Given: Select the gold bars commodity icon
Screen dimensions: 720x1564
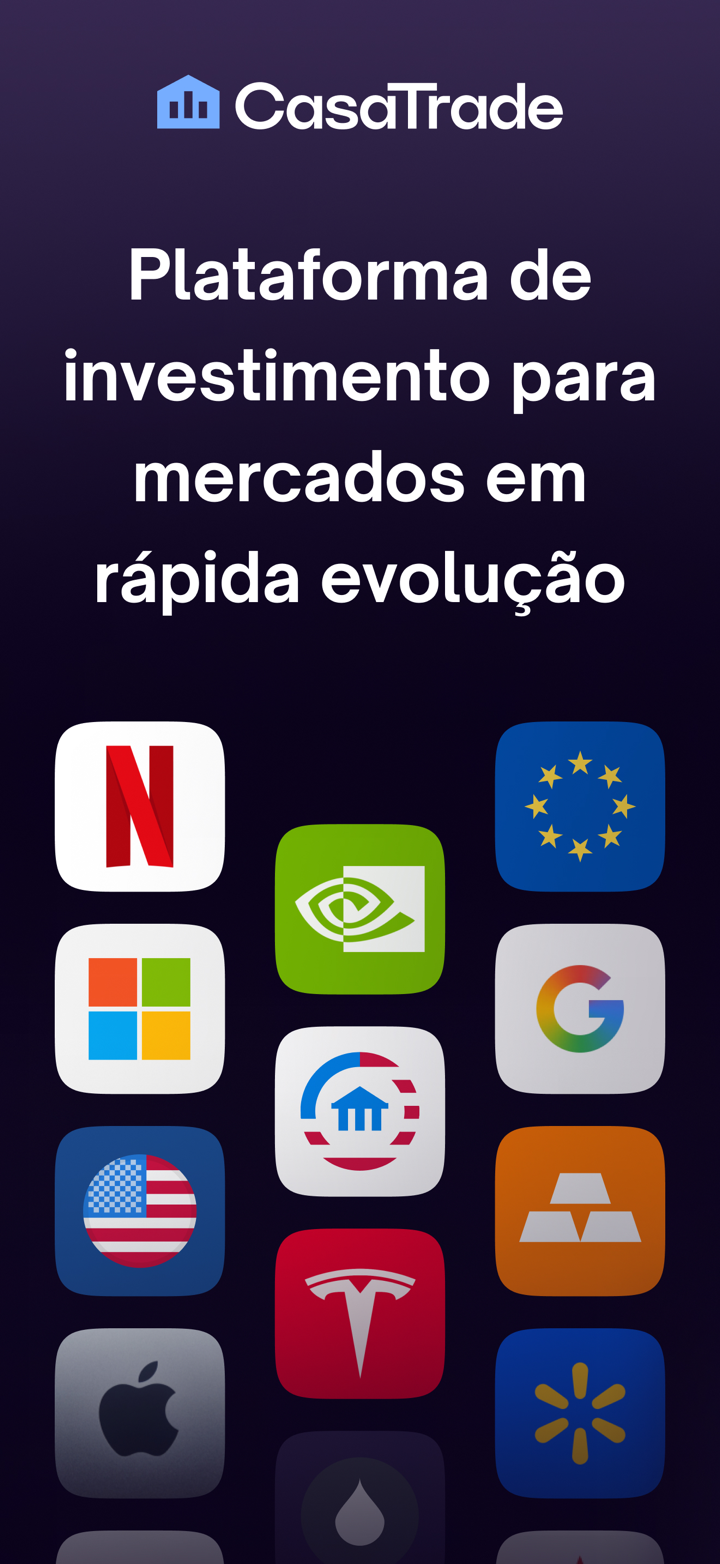Looking at the screenshot, I should pyautogui.click(x=579, y=1210).
